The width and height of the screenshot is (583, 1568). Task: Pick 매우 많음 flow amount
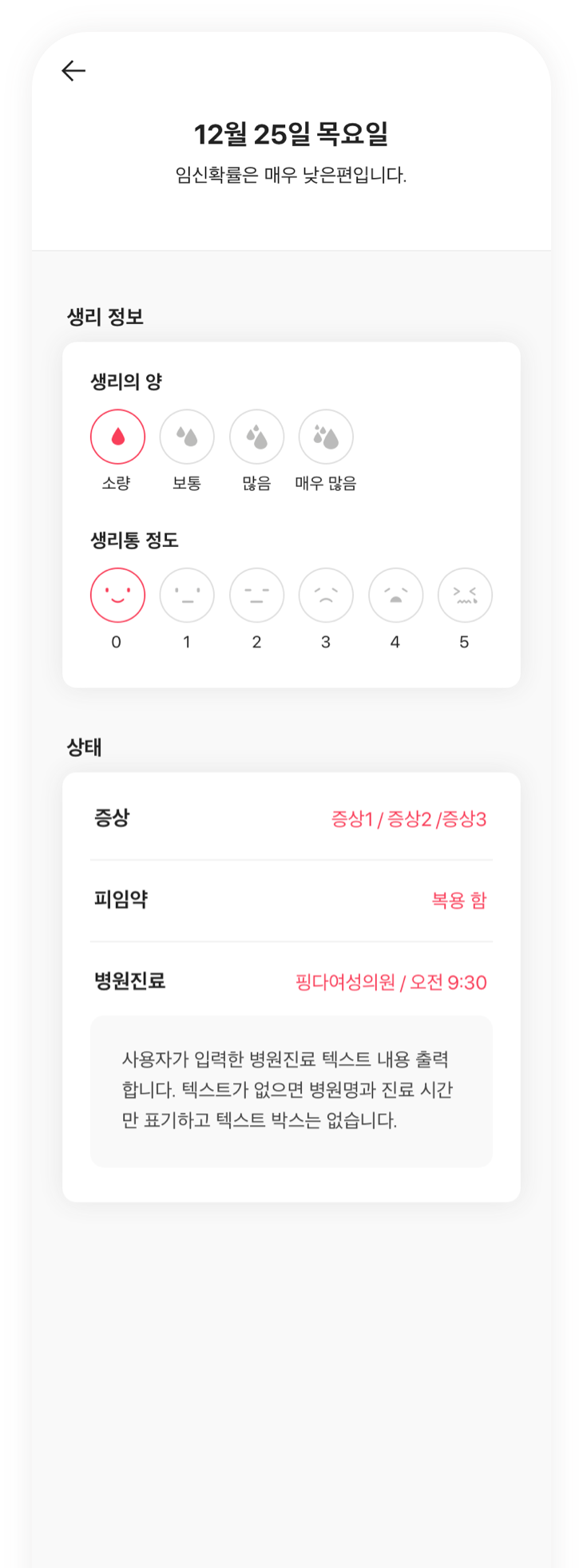pyautogui.click(x=326, y=437)
